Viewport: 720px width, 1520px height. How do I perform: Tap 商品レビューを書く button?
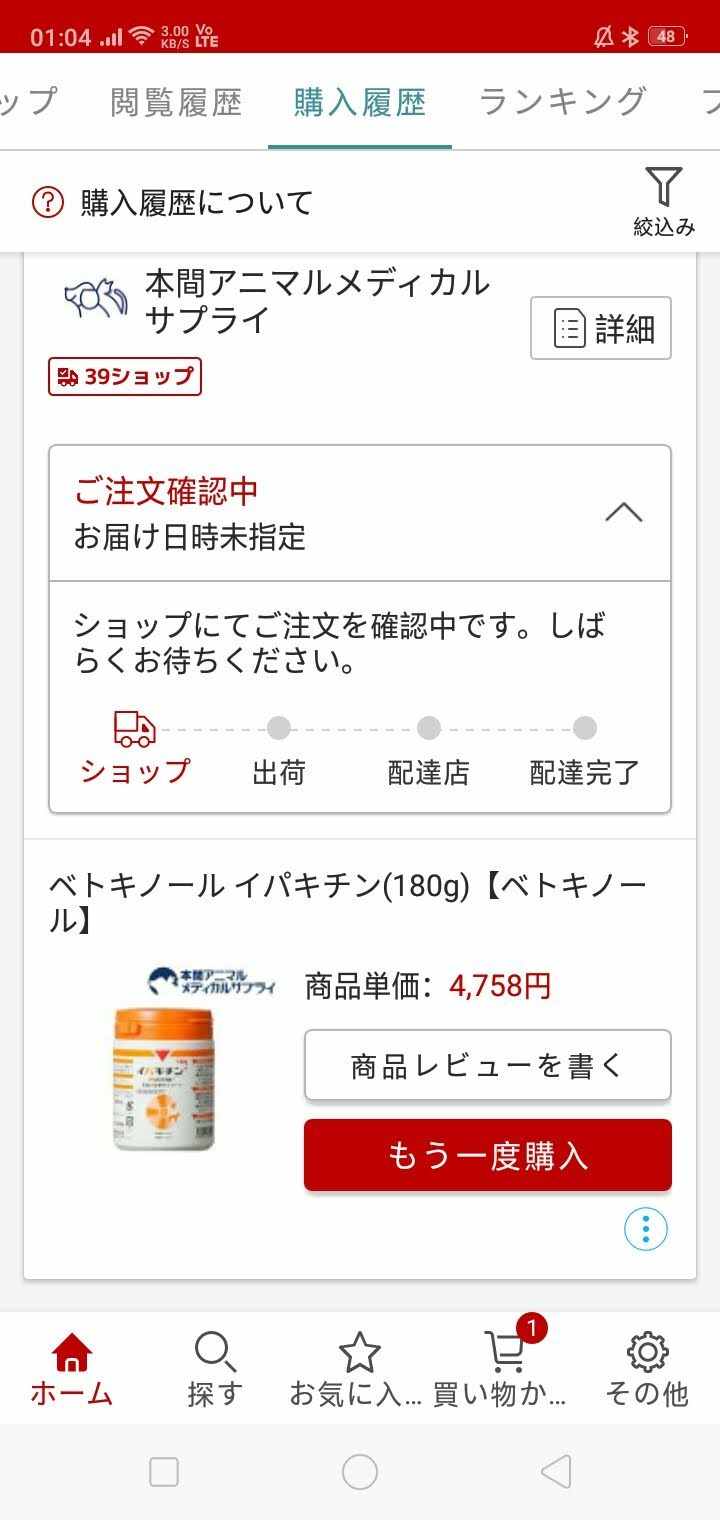tap(487, 1065)
